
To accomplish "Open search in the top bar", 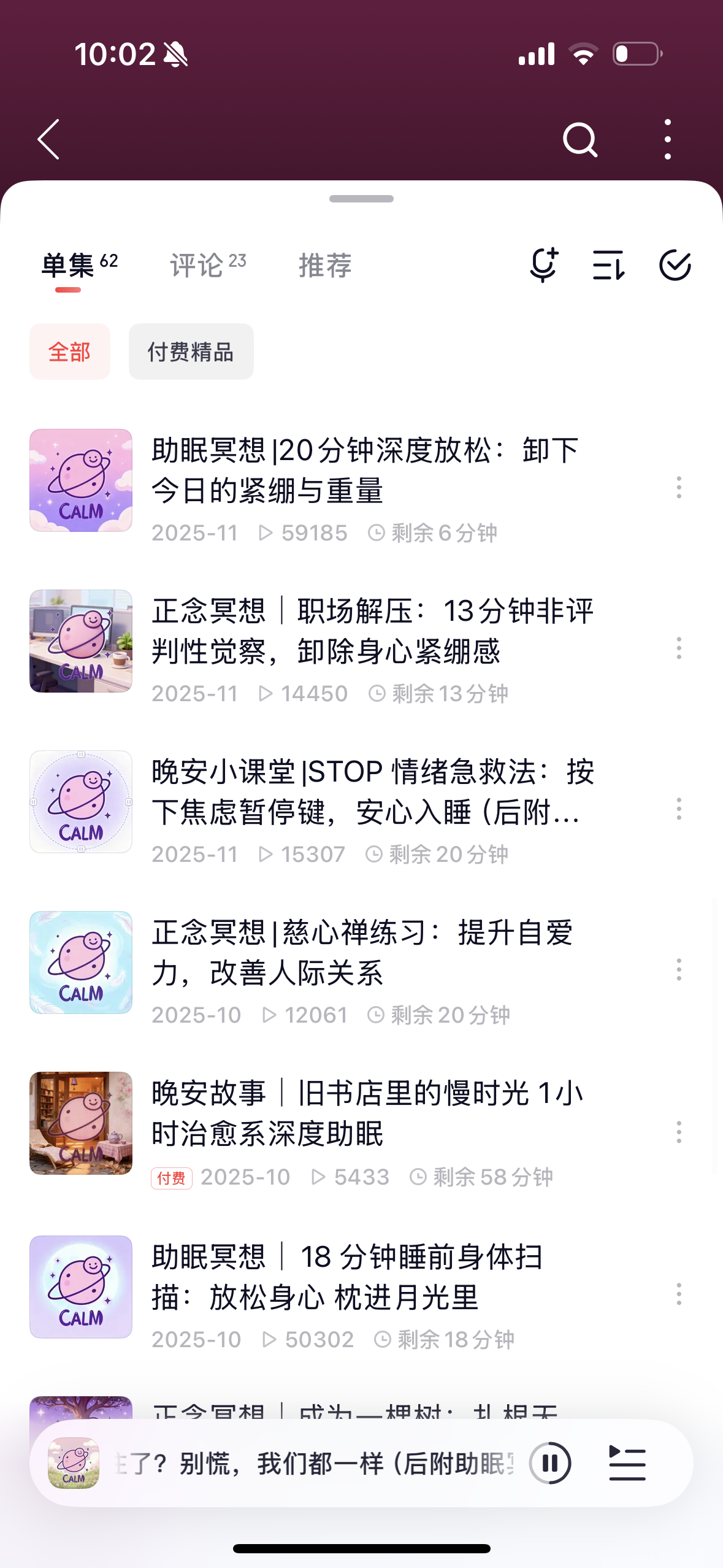I will [x=580, y=140].
